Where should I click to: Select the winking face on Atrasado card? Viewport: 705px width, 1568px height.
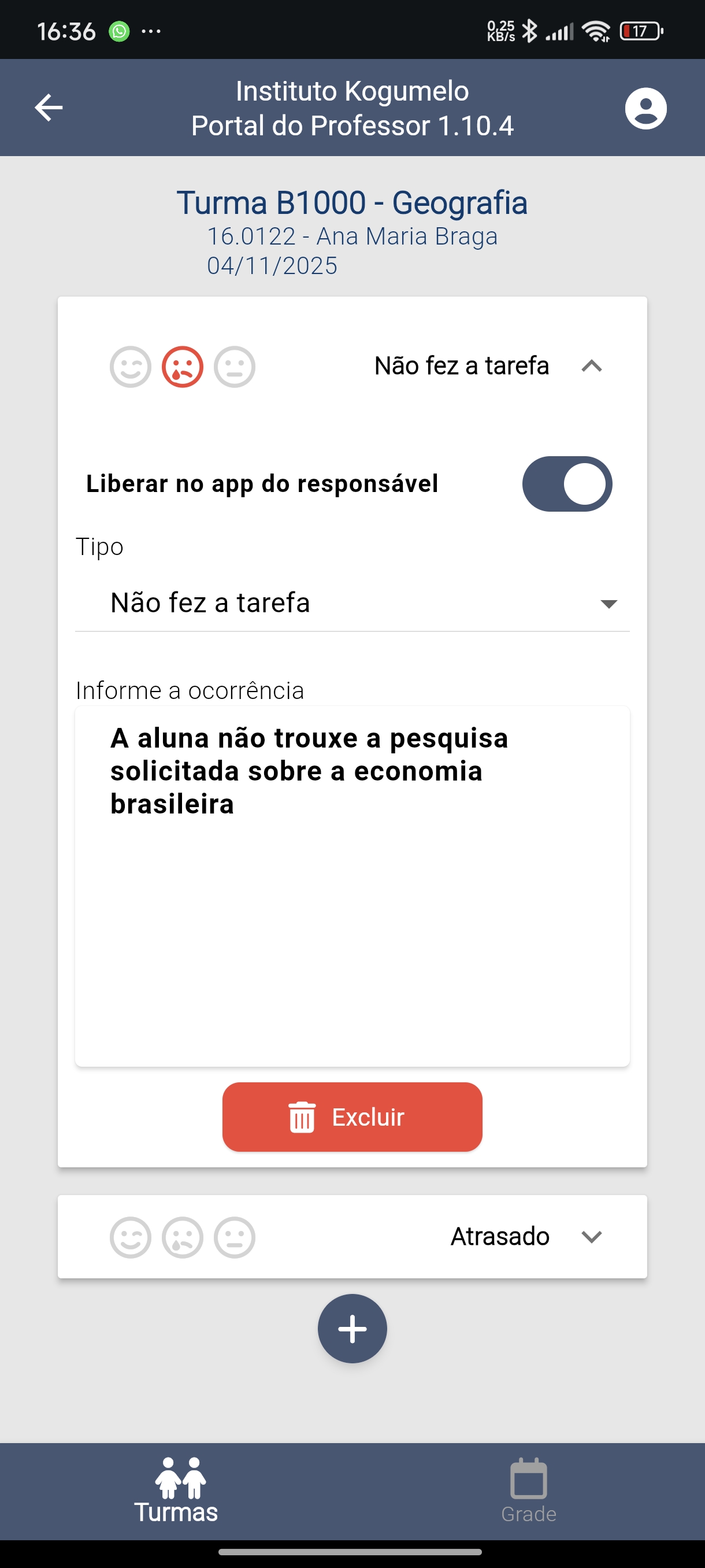click(130, 1237)
